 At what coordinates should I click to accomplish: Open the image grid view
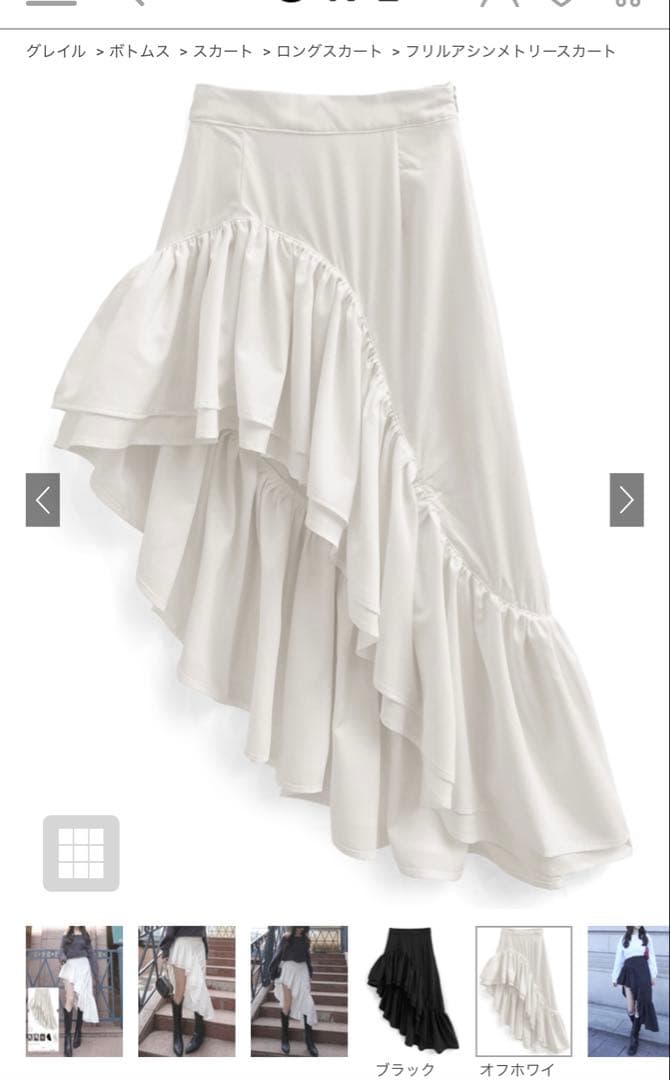pyautogui.click(x=81, y=853)
